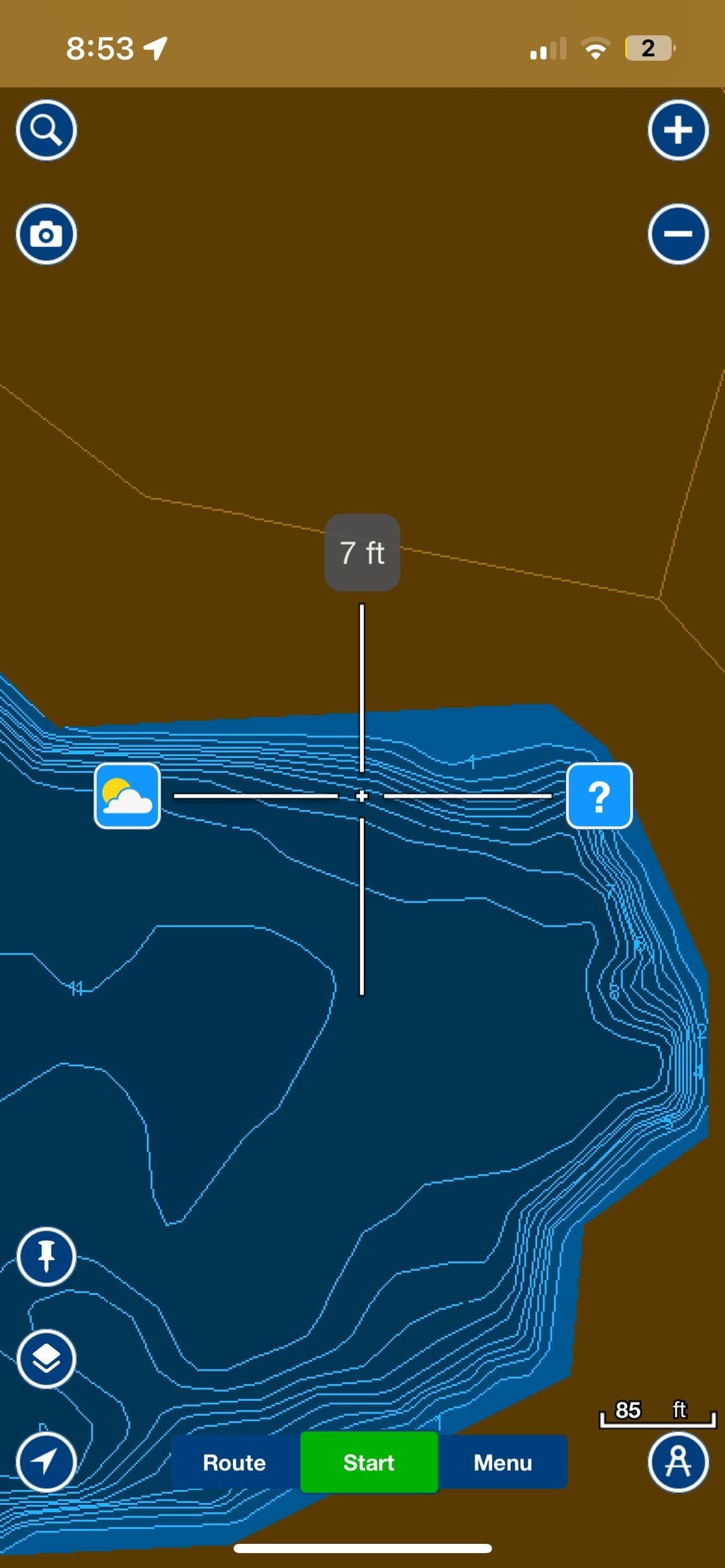Zoom in with the plus button

tap(678, 130)
